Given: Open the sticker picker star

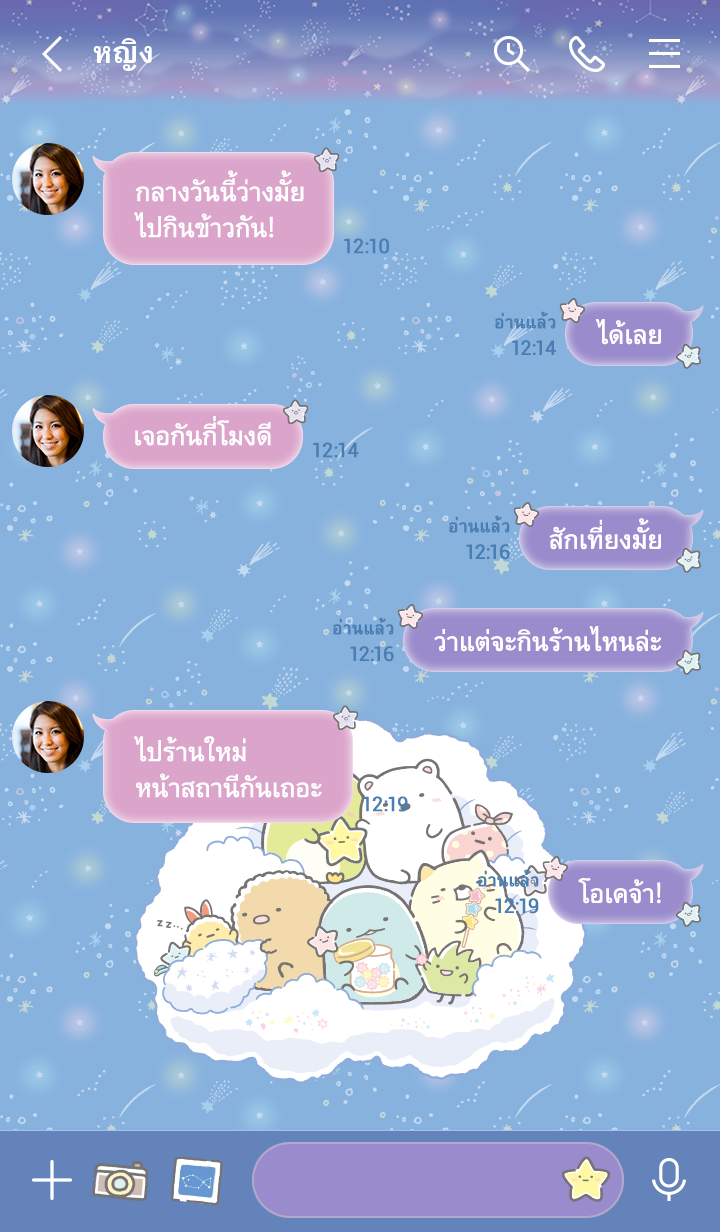Looking at the screenshot, I should click(586, 1181).
